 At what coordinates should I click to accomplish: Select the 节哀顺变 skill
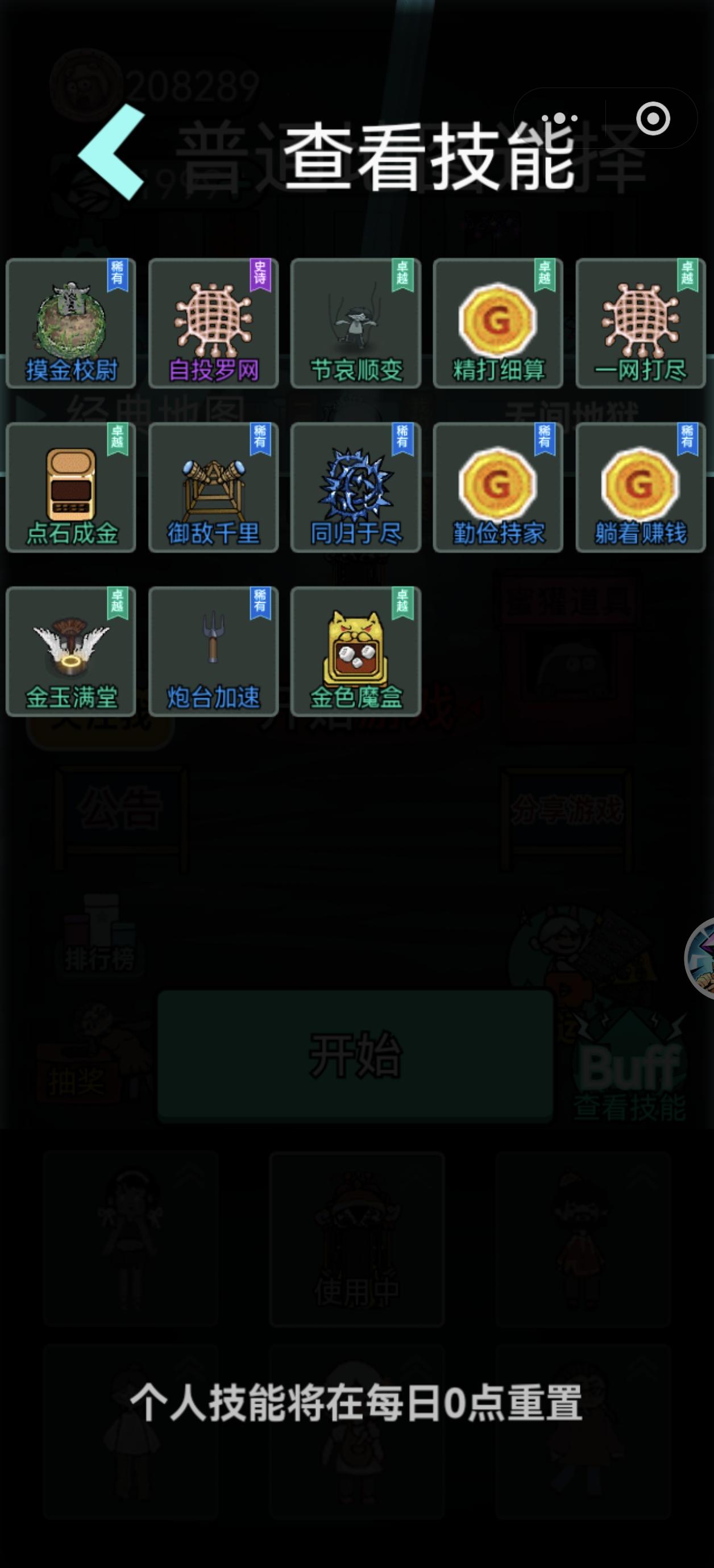point(356,323)
